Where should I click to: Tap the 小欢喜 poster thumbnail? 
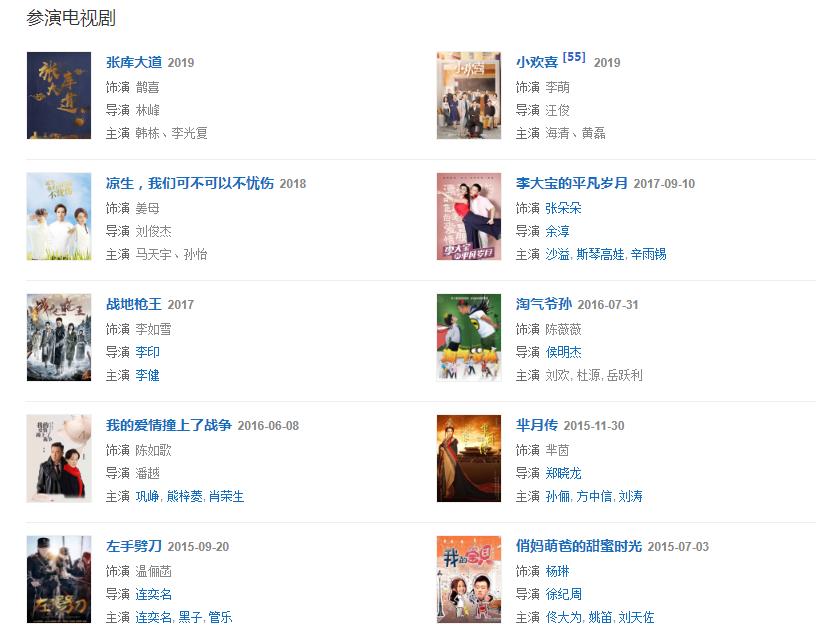(x=469, y=95)
